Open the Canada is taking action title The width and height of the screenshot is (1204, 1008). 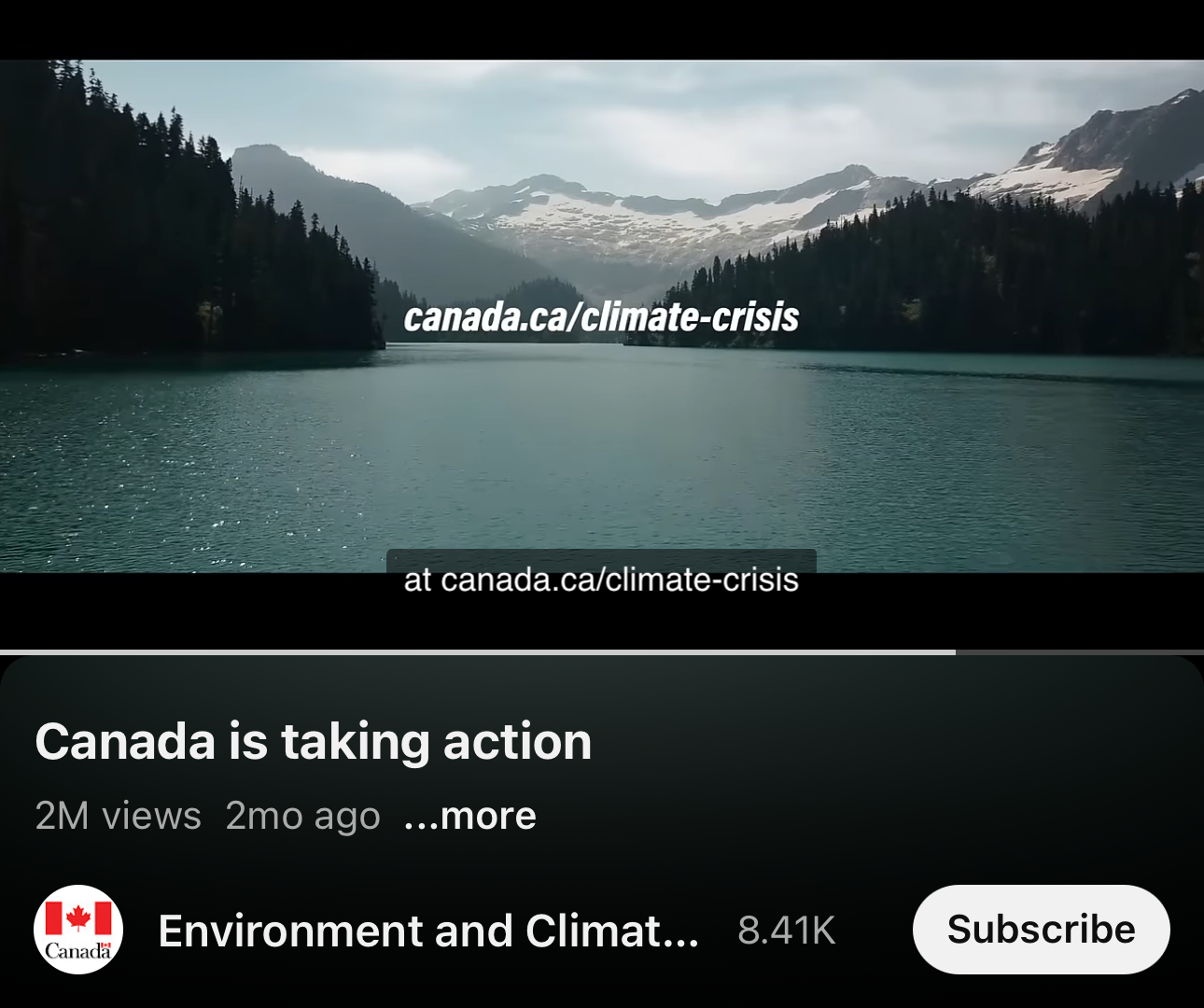314,742
